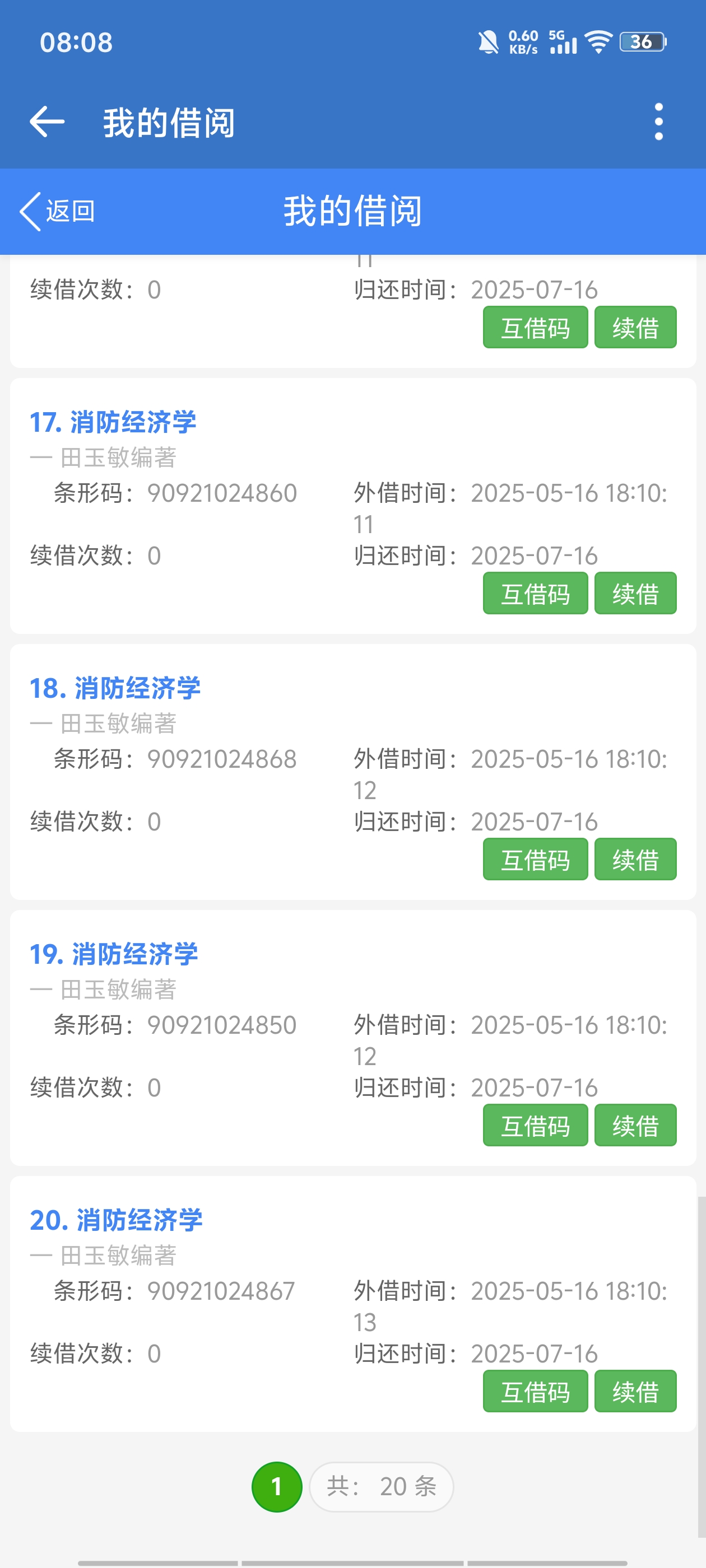Get 互借码 for book 17
Viewport: 706px width, 1568px height.
(x=535, y=594)
